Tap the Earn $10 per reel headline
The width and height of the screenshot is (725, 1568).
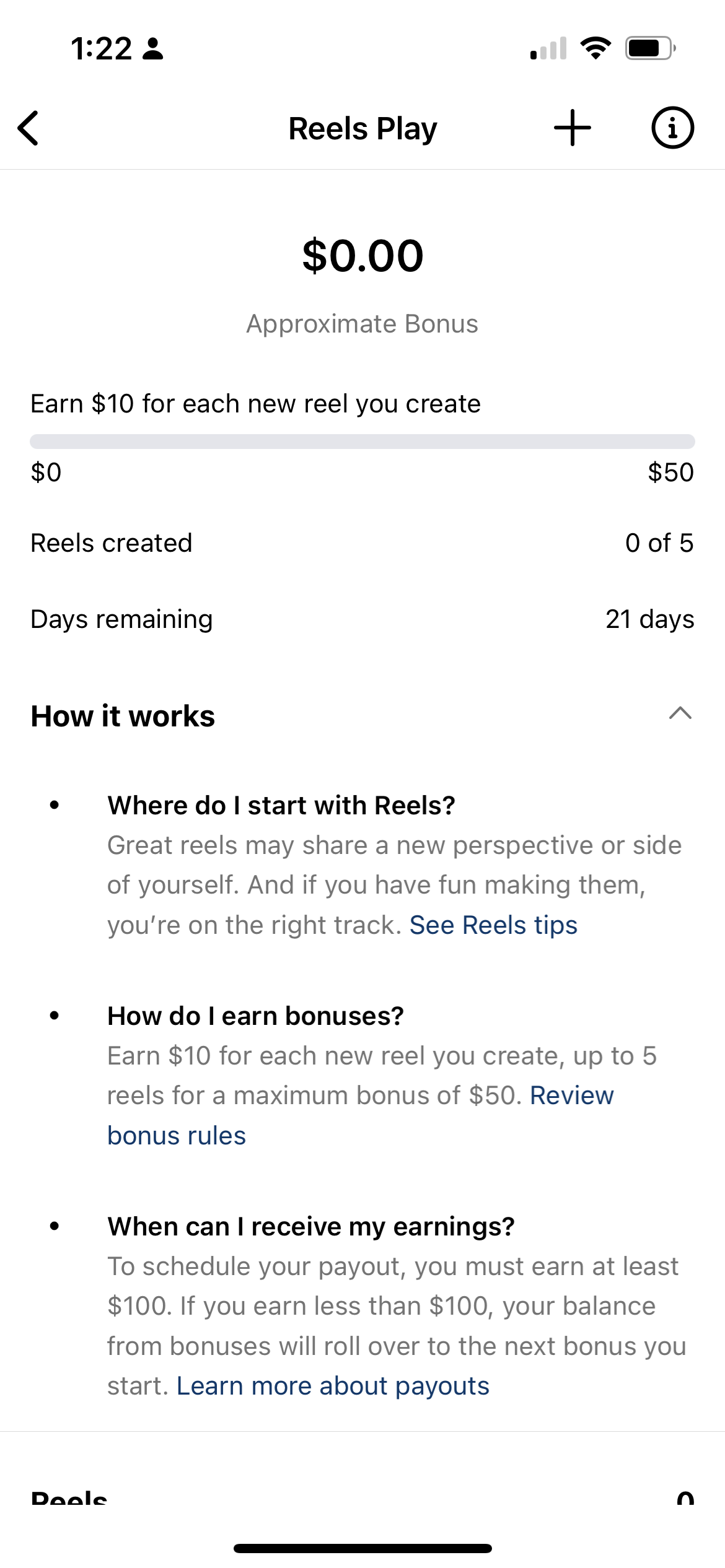click(255, 403)
